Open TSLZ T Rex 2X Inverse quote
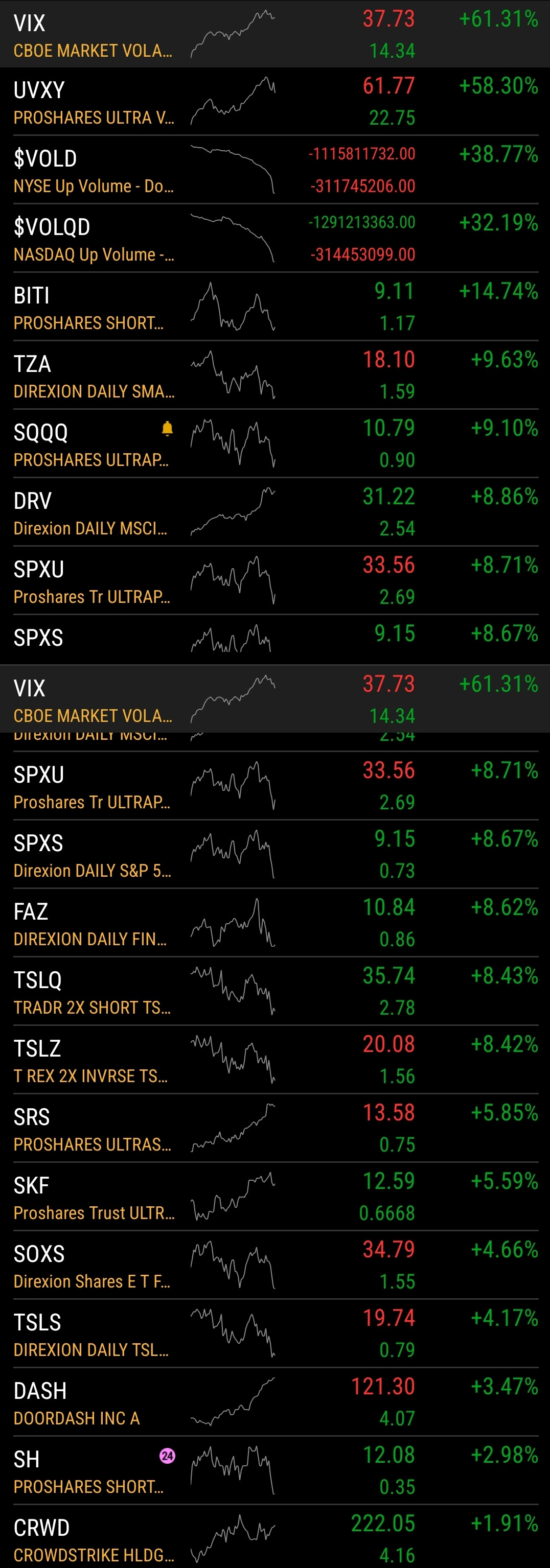This screenshot has width=550, height=1568. tap(274, 1060)
